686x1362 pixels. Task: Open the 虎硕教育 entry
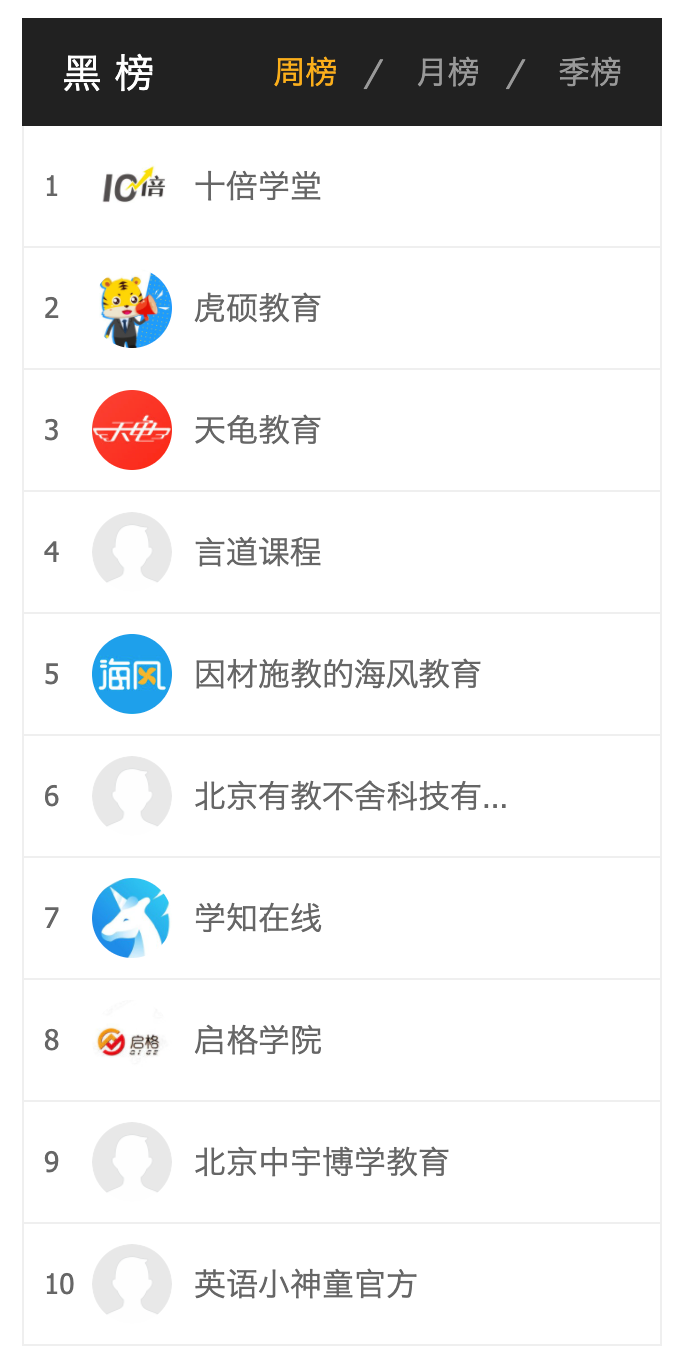click(x=342, y=308)
